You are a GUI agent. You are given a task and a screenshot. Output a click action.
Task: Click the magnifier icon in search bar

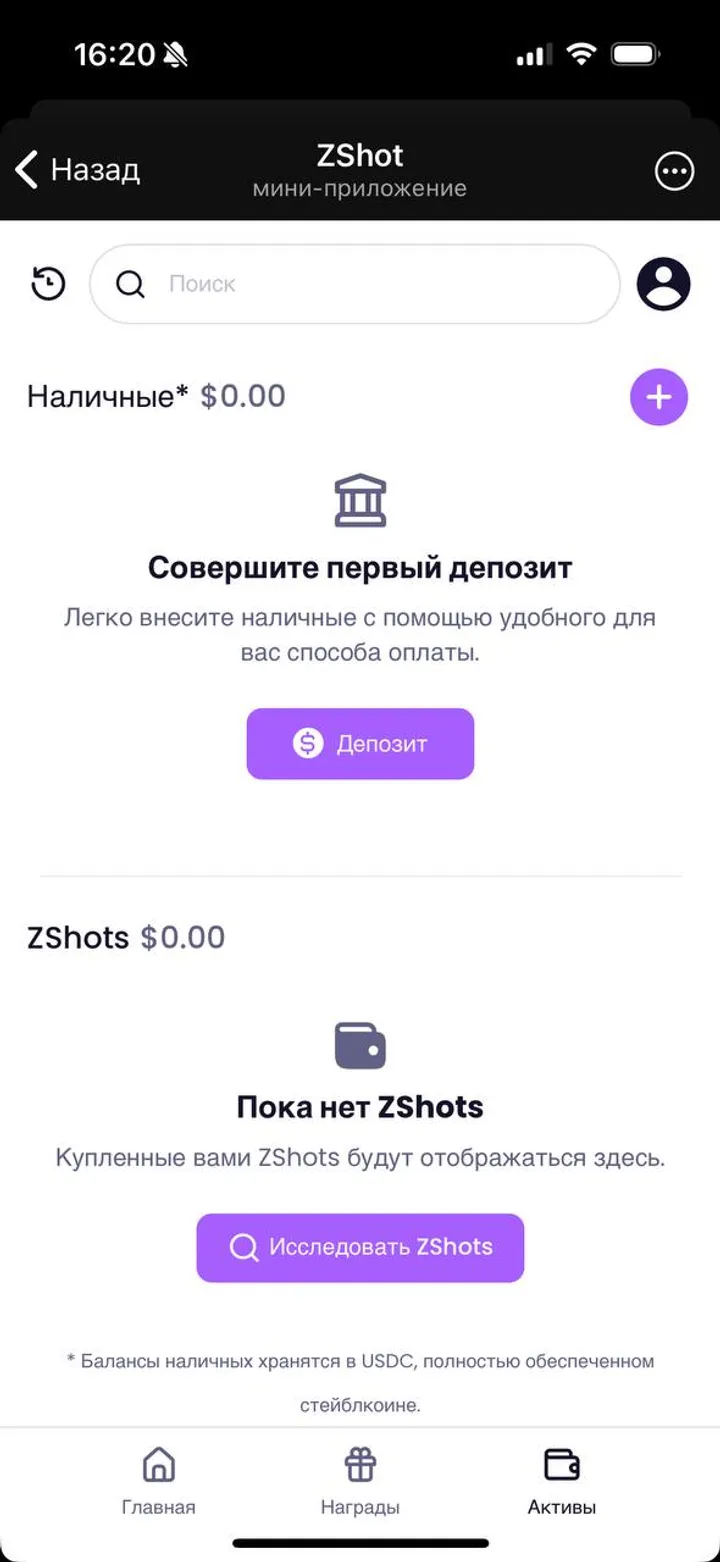129,284
